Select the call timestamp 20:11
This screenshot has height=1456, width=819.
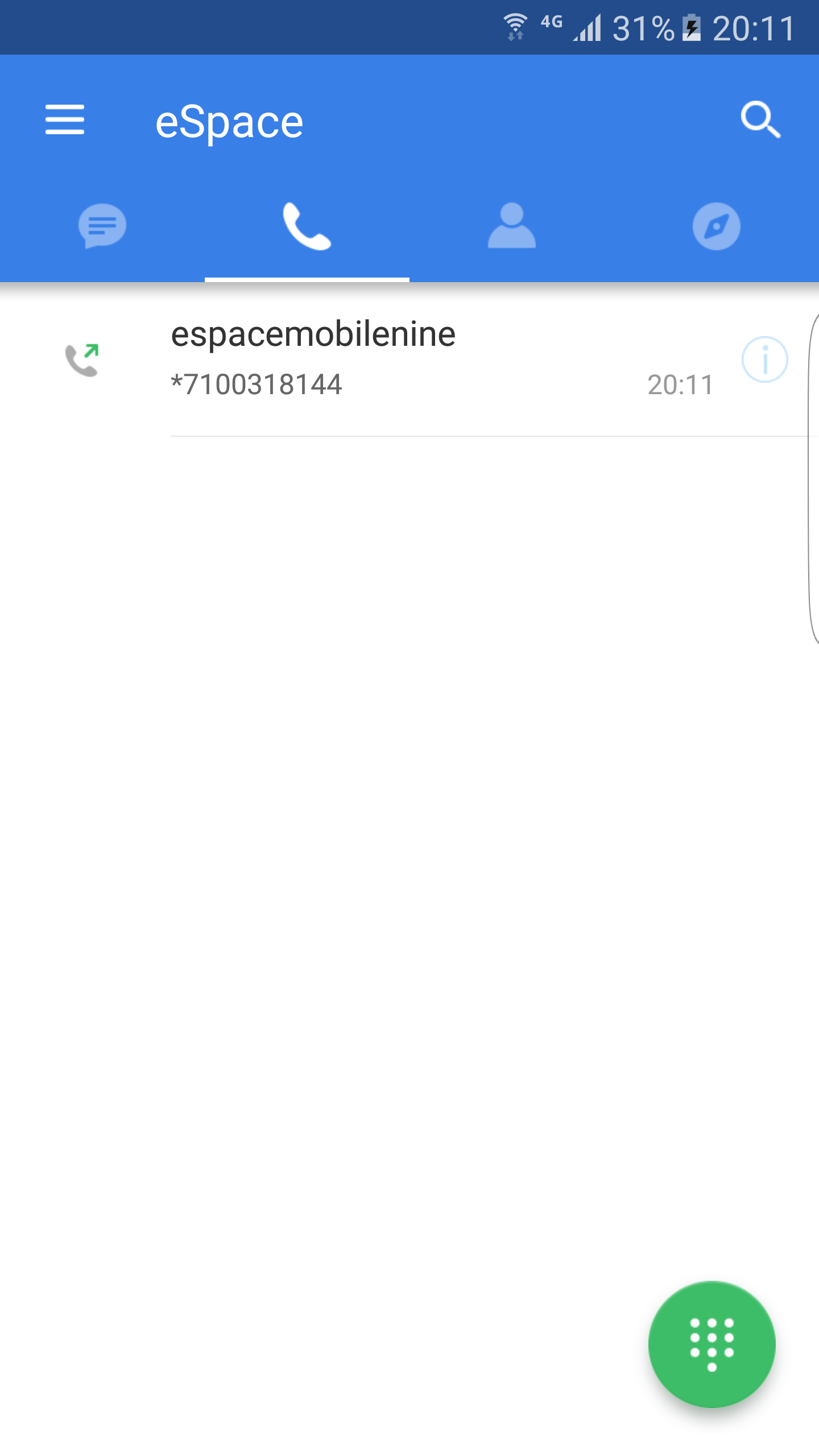coord(680,385)
